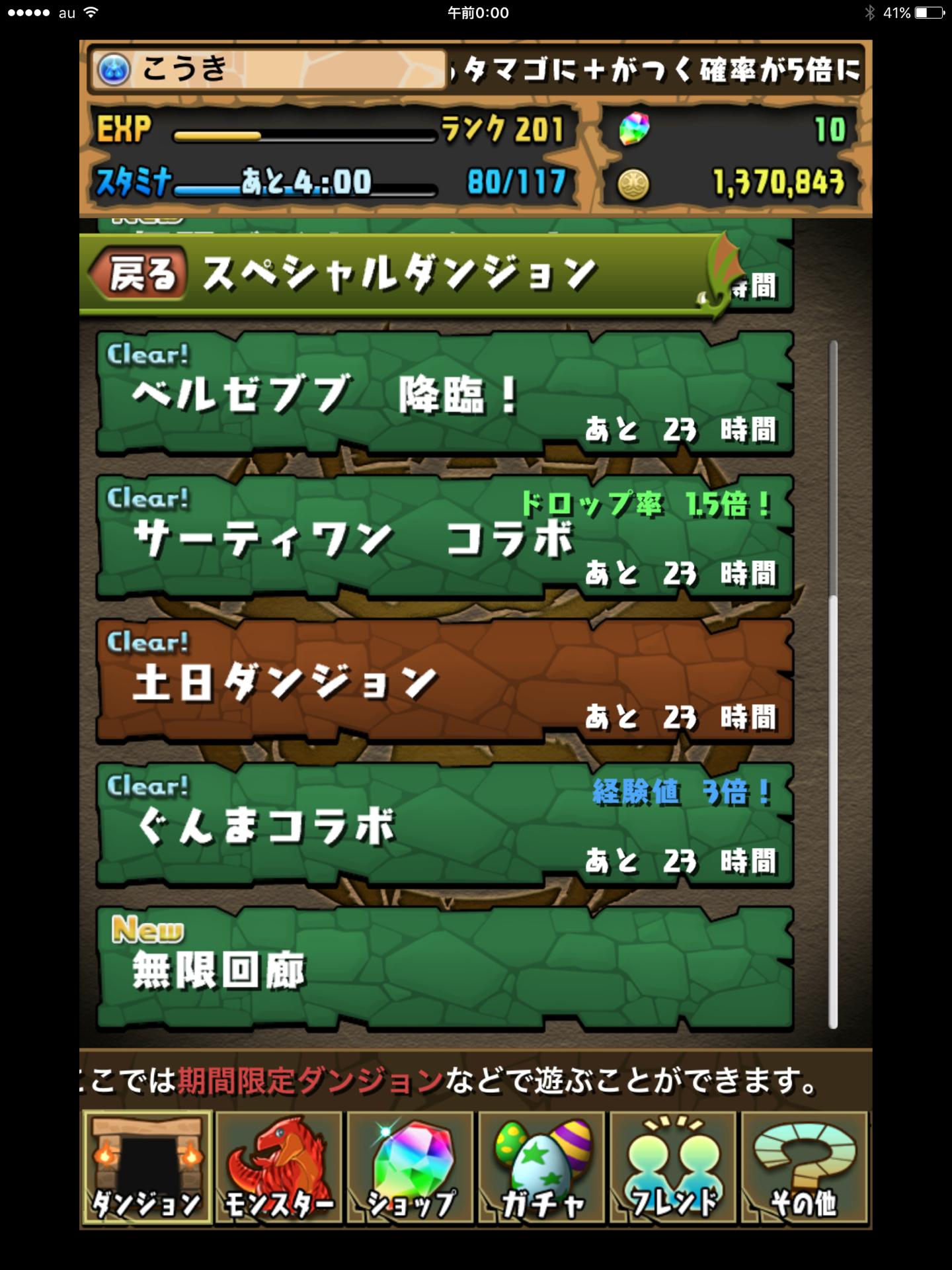Open the その他 tab

(804, 1167)
